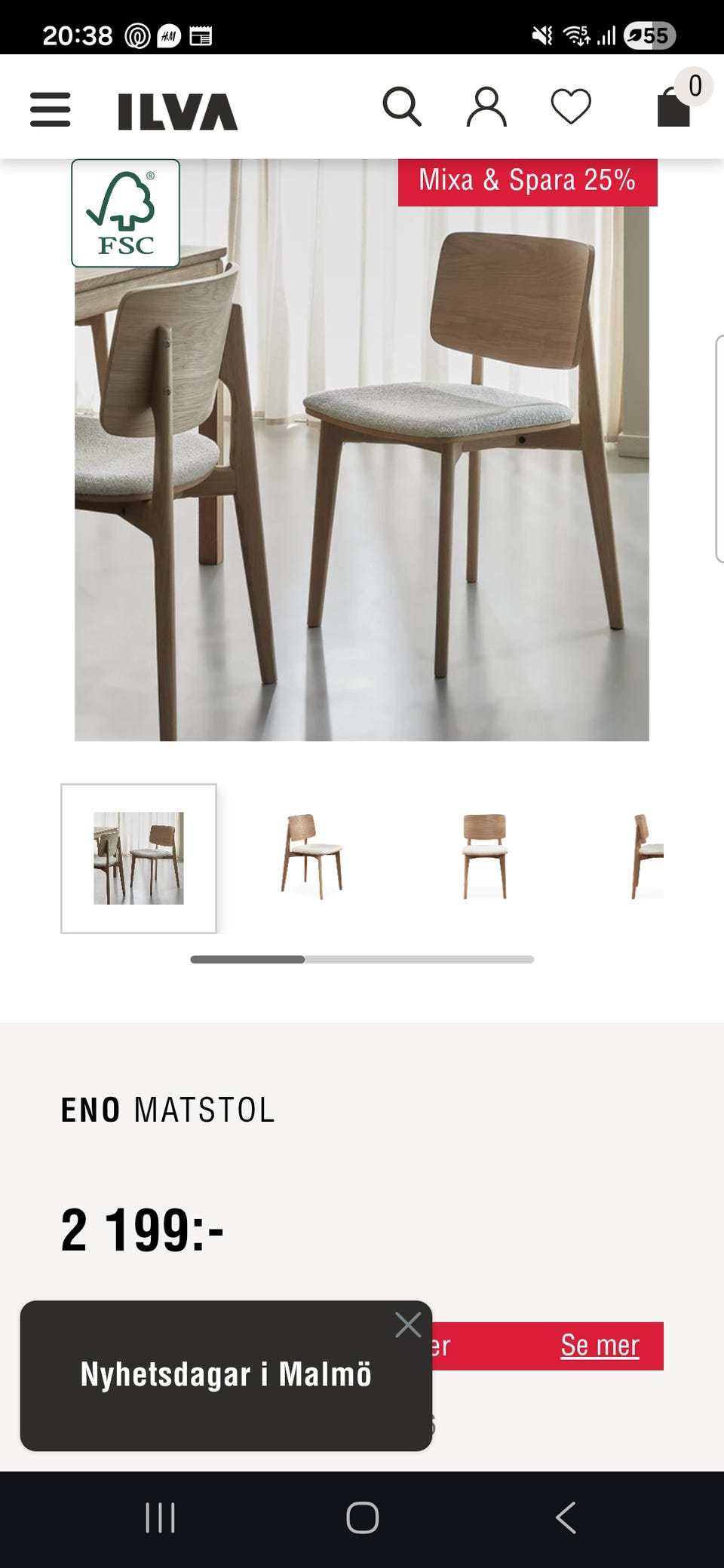The width and height of the screenshot is (724, 1568).
Task: Open the Android recent apps overview
Action: point(161,1516)
